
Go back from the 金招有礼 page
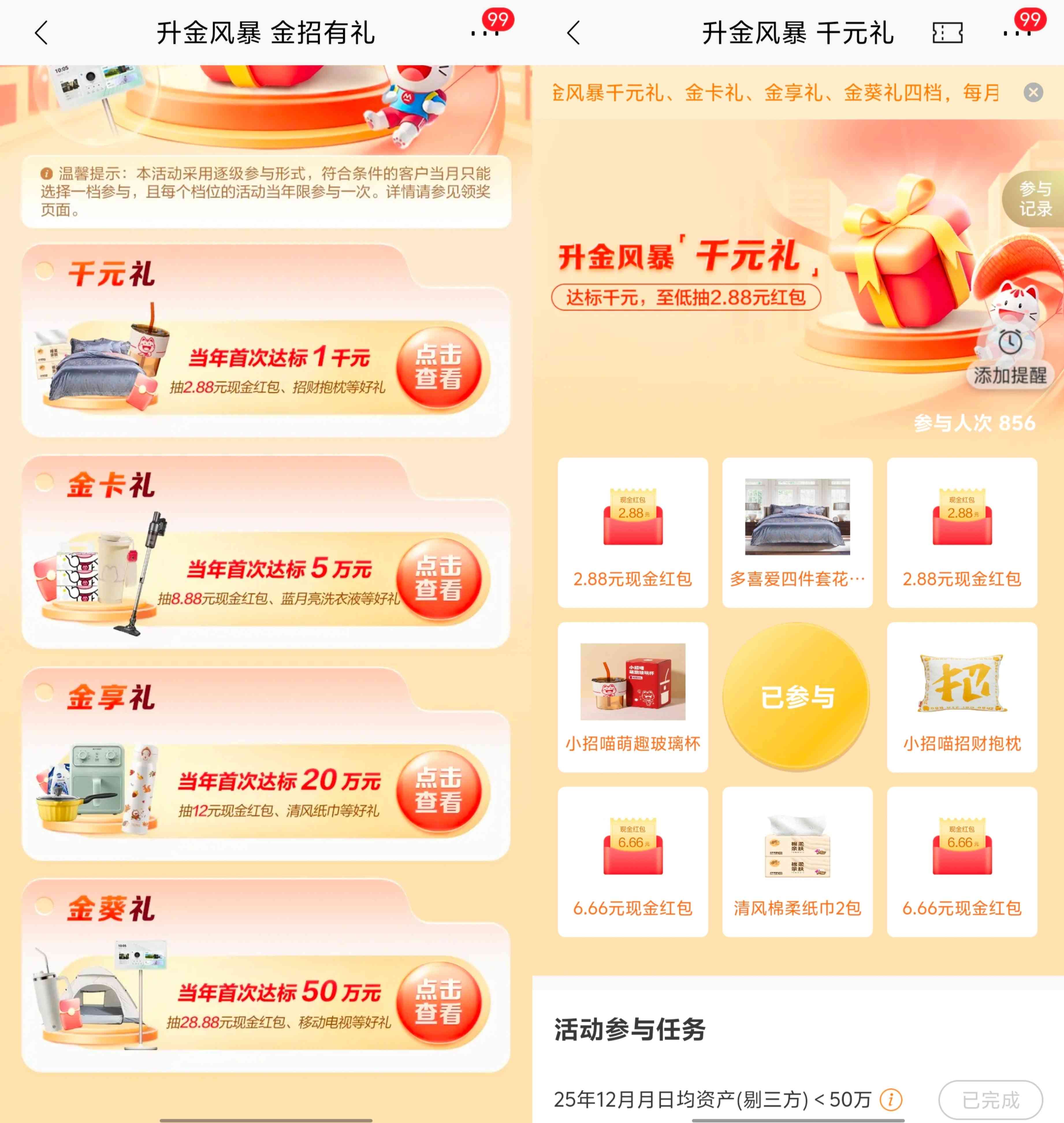(41, 33)
